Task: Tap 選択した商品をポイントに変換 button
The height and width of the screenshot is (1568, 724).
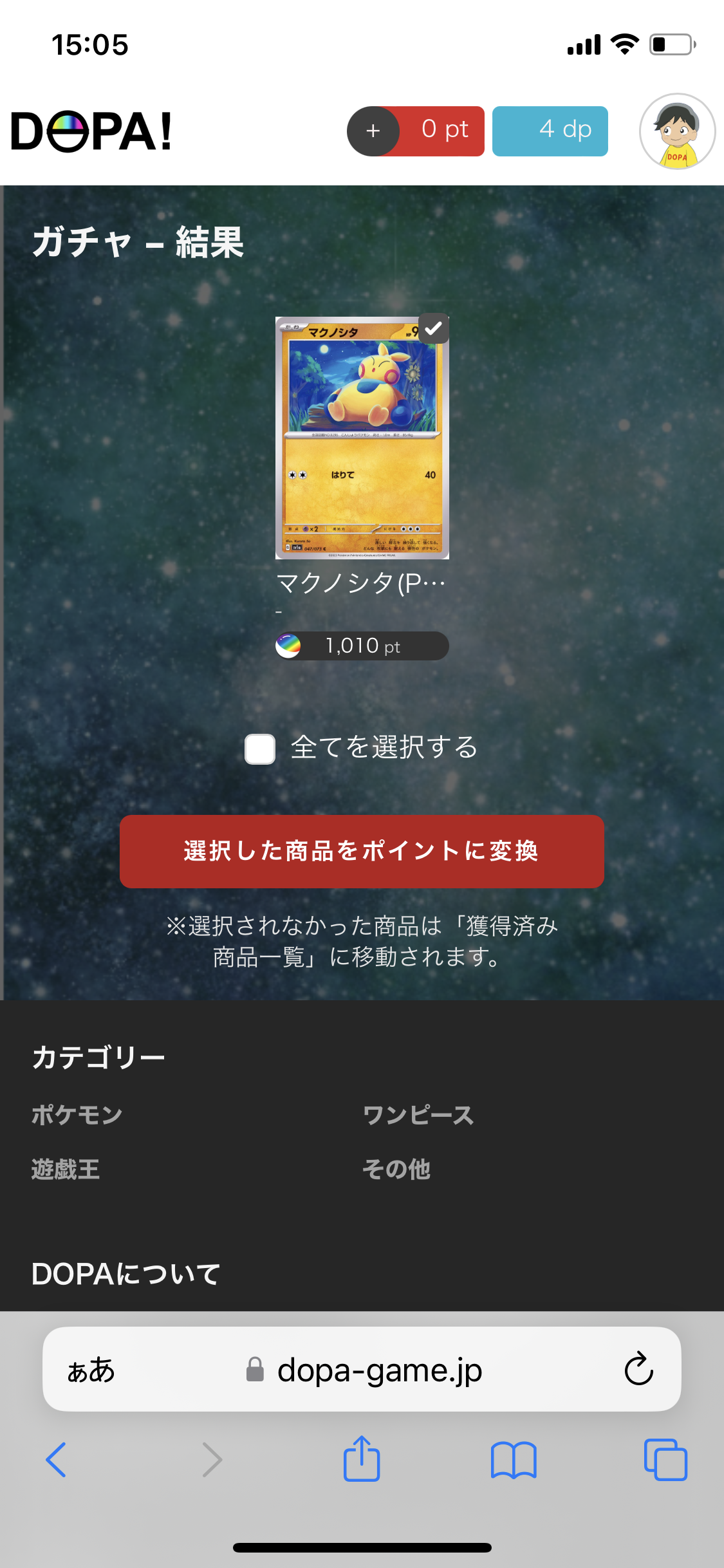Action: [x=362, y=852]
